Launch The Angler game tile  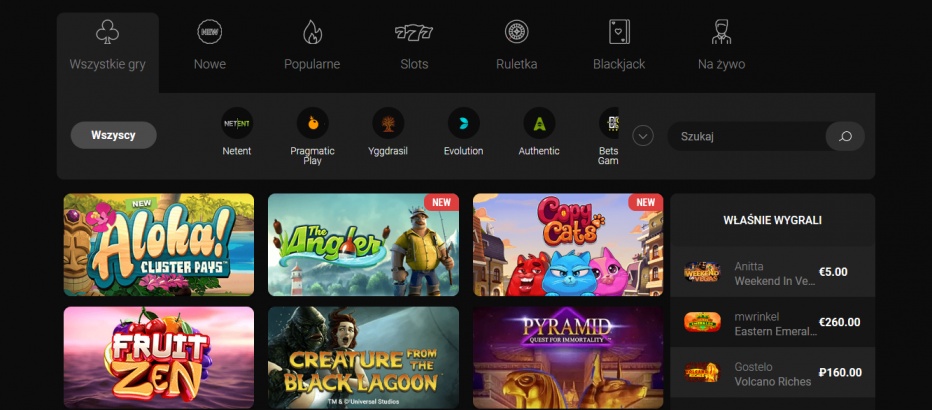363,245
